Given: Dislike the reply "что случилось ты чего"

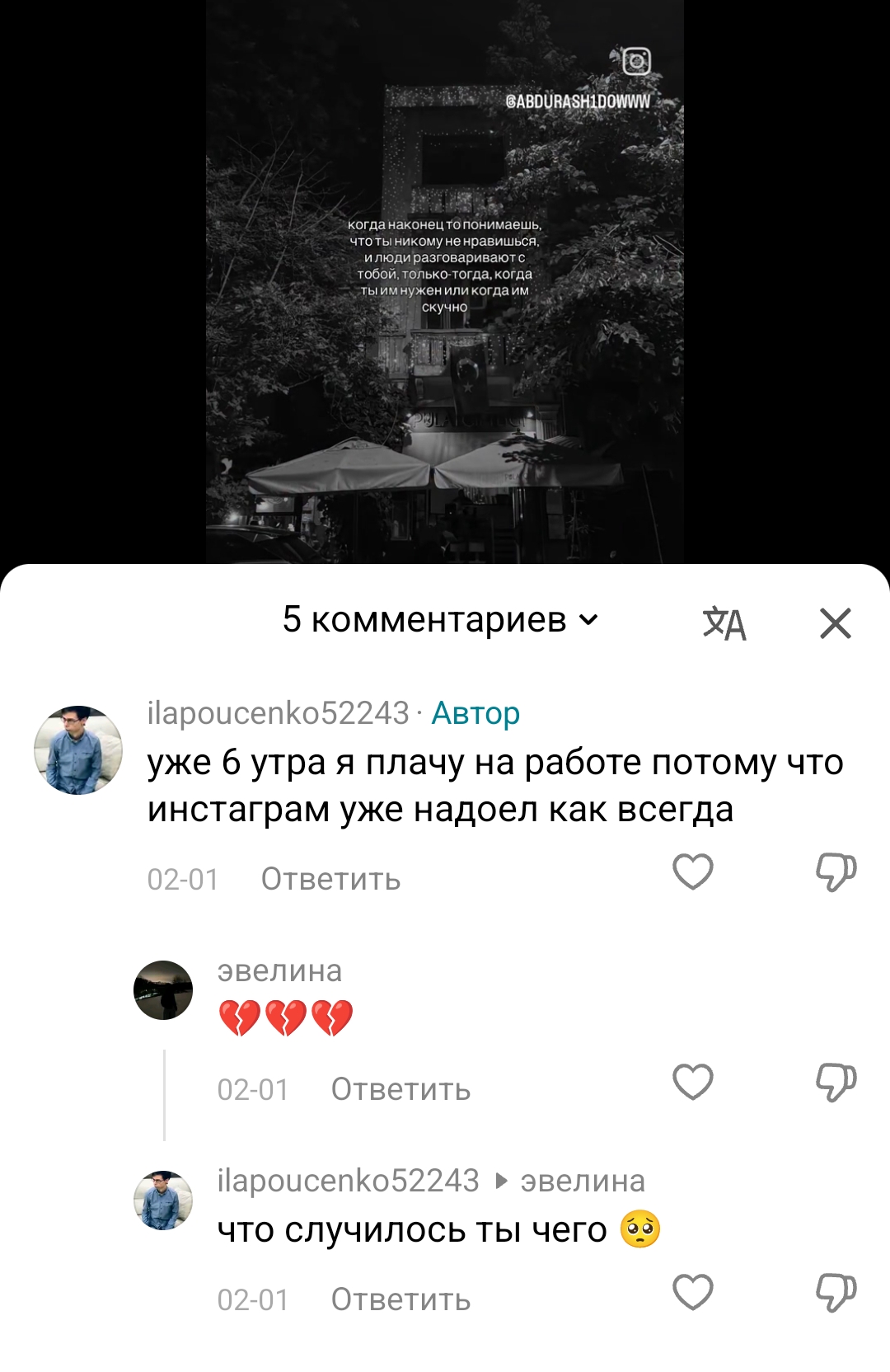Looking at the screenshot, I should click(x=836, y=1293).
